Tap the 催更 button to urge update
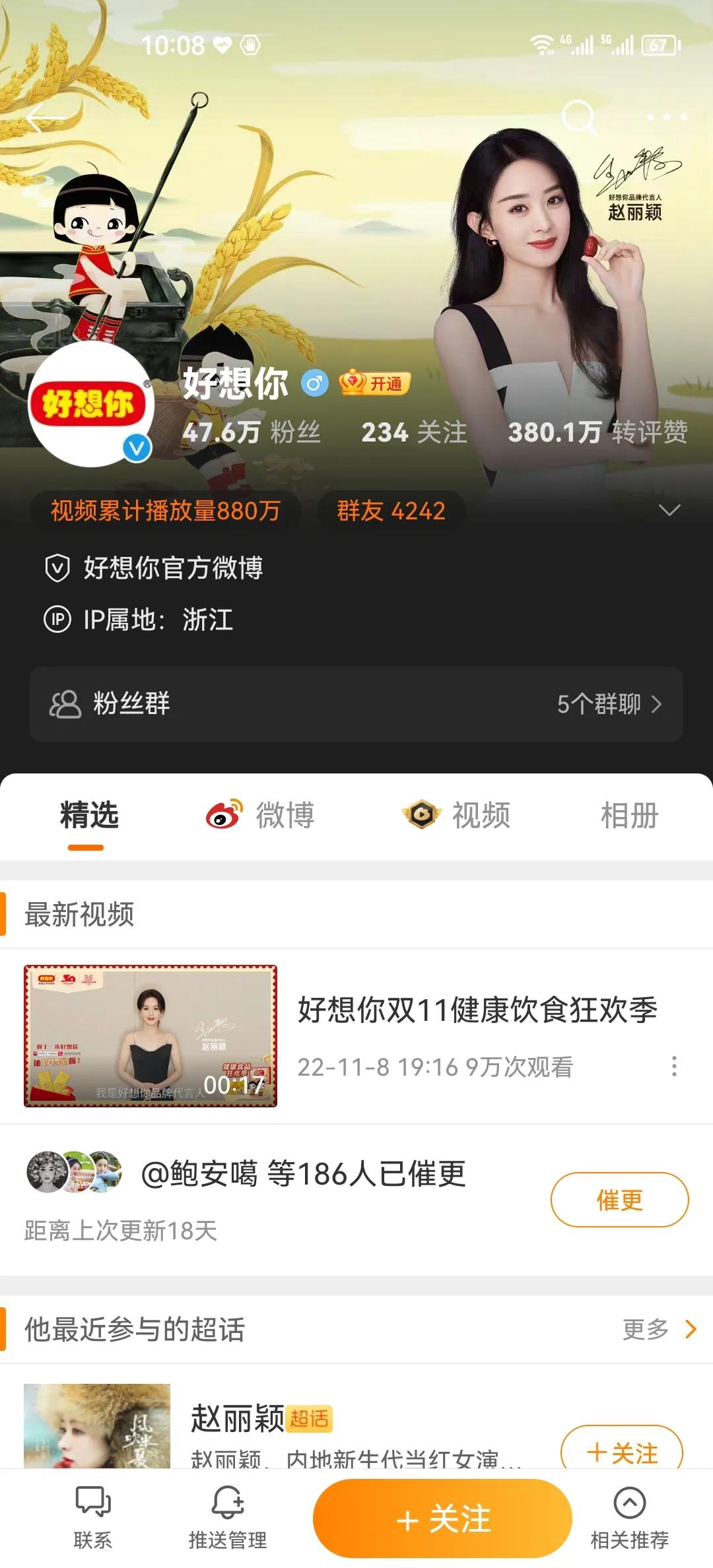The height and width of the screenshot is (1568, 713). click(x=619, y=1200)
